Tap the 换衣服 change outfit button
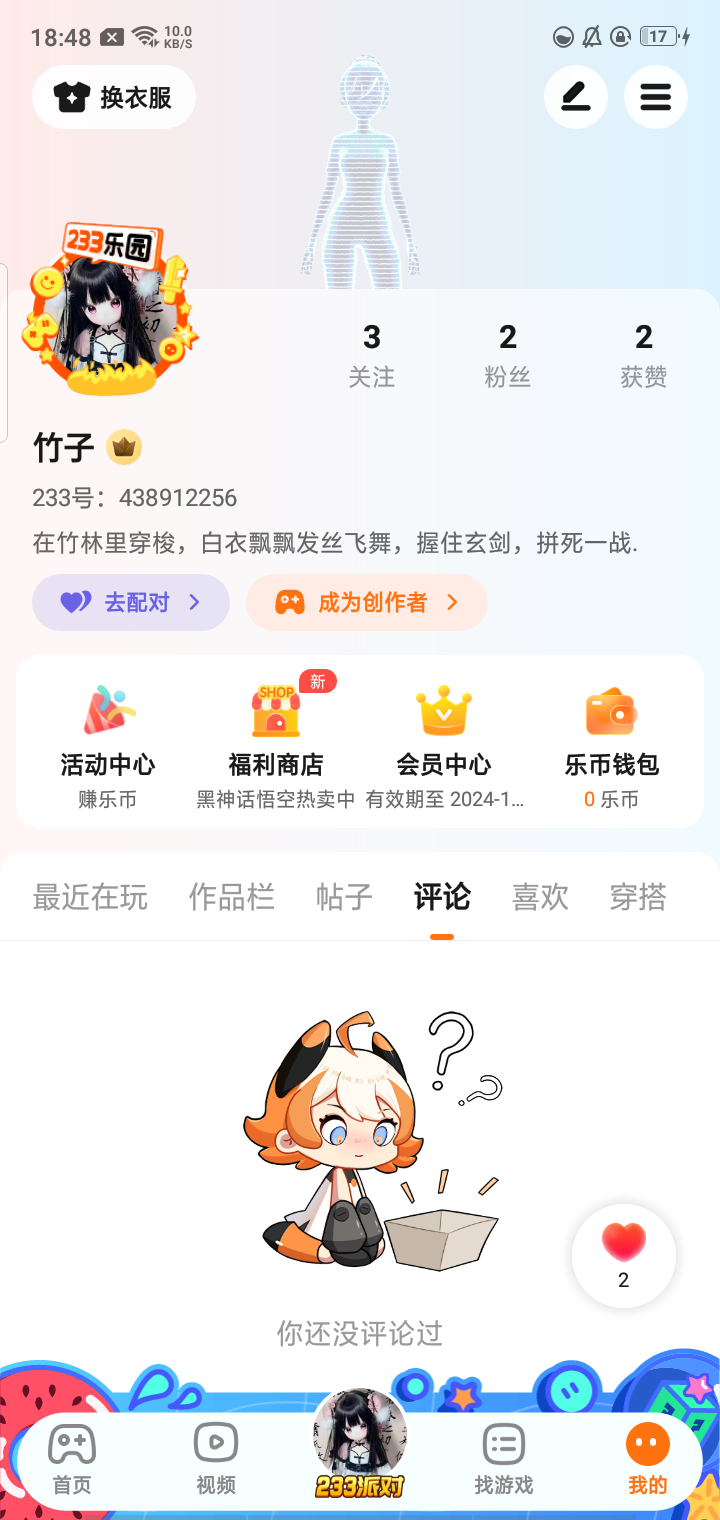 (114, 97)
